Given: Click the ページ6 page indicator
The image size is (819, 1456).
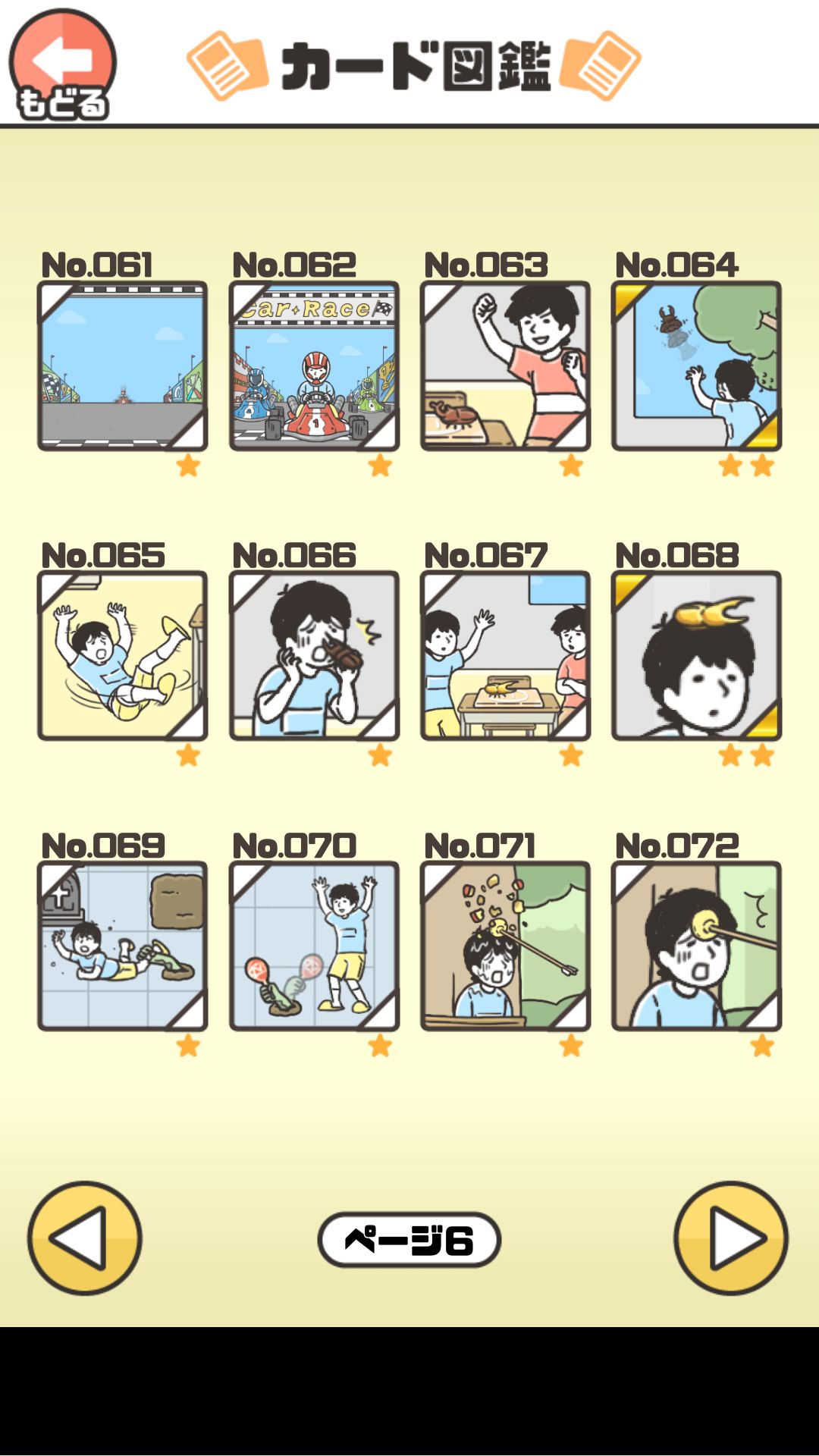Looking at the screenshot, I should tap(409, 1236).
